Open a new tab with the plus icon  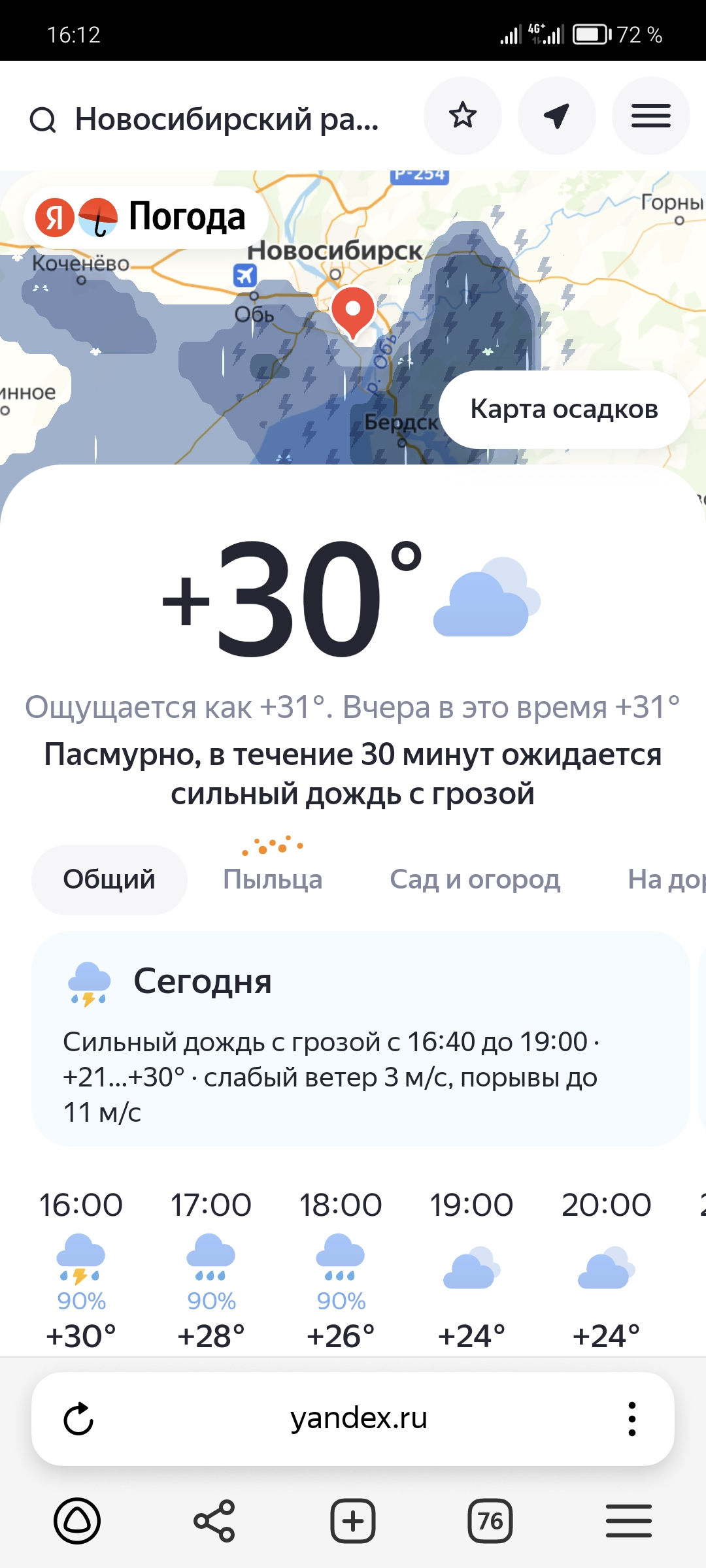pos(353,1520)
